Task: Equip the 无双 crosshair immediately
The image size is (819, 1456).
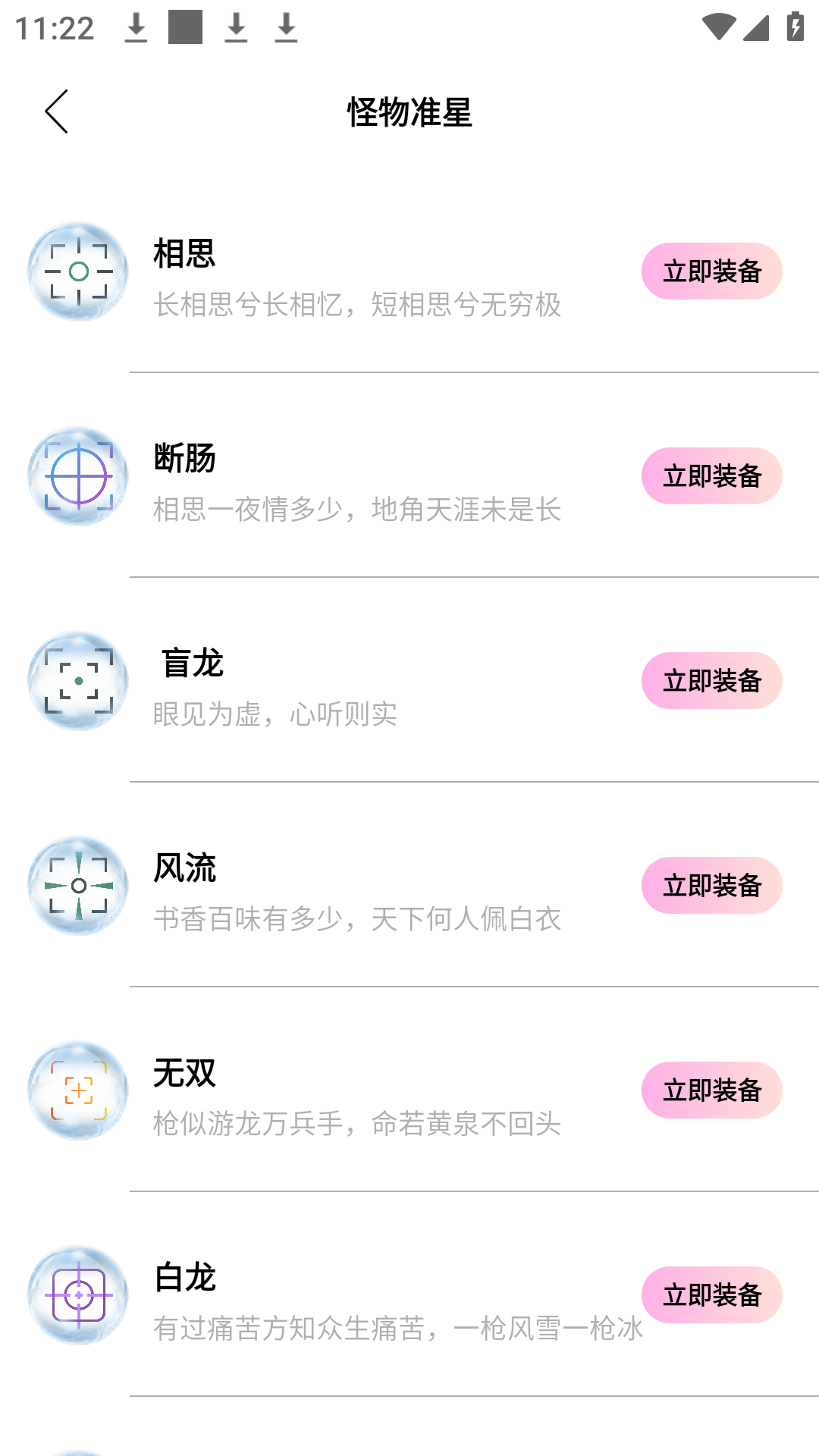Action: click(x=711, y=1090)
